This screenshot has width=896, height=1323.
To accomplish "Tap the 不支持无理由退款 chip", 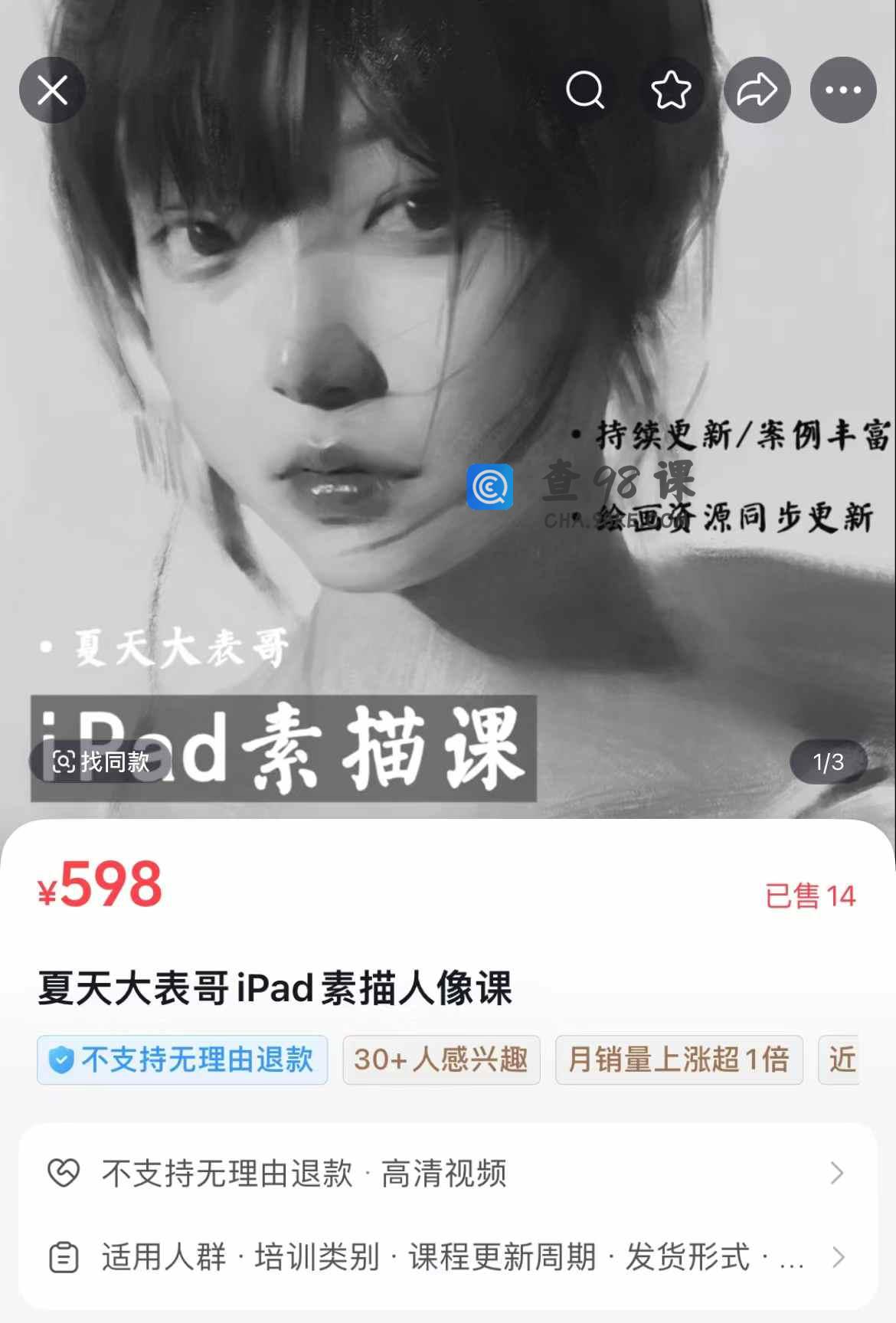I will pyautogui.click(x=182, y=1059).
